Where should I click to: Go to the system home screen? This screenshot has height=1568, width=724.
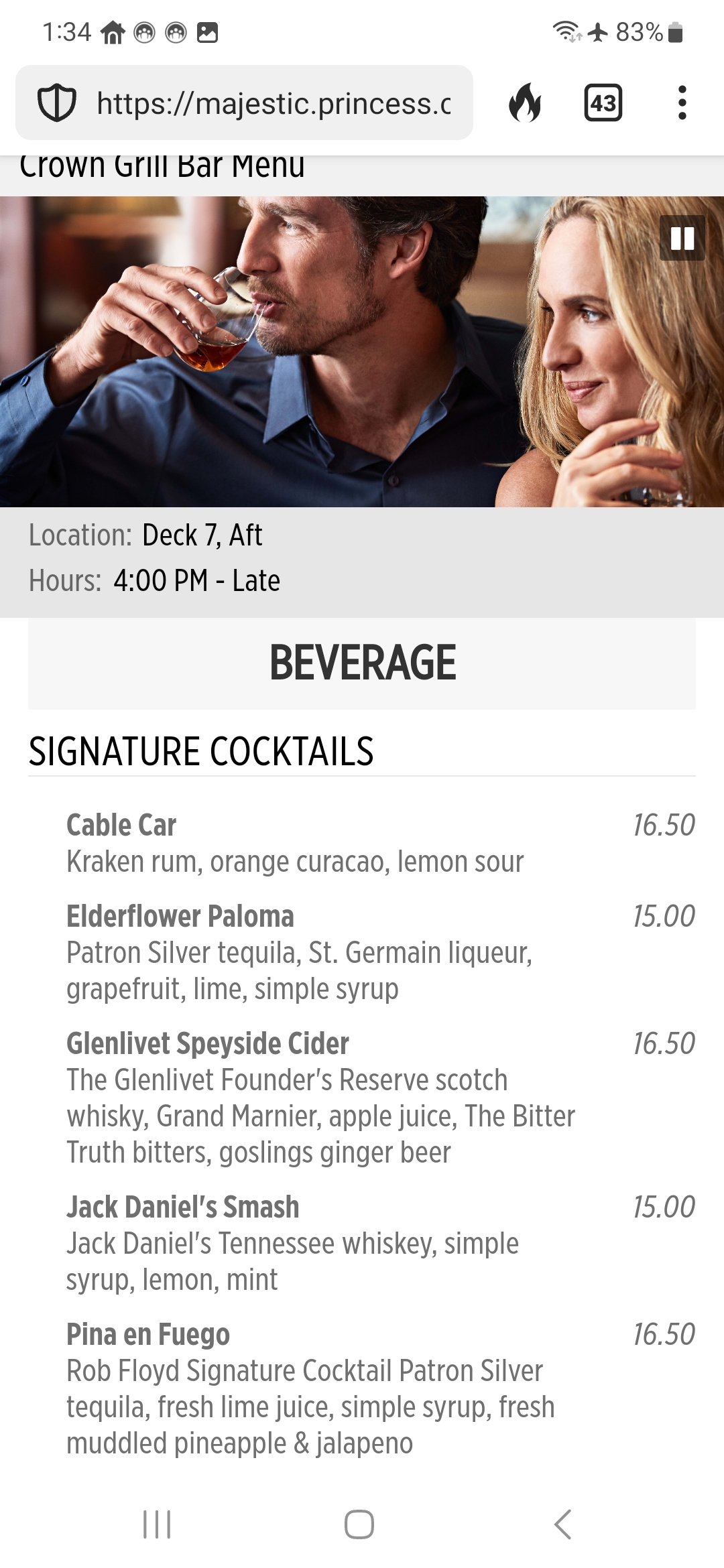tap(359, 1524)
